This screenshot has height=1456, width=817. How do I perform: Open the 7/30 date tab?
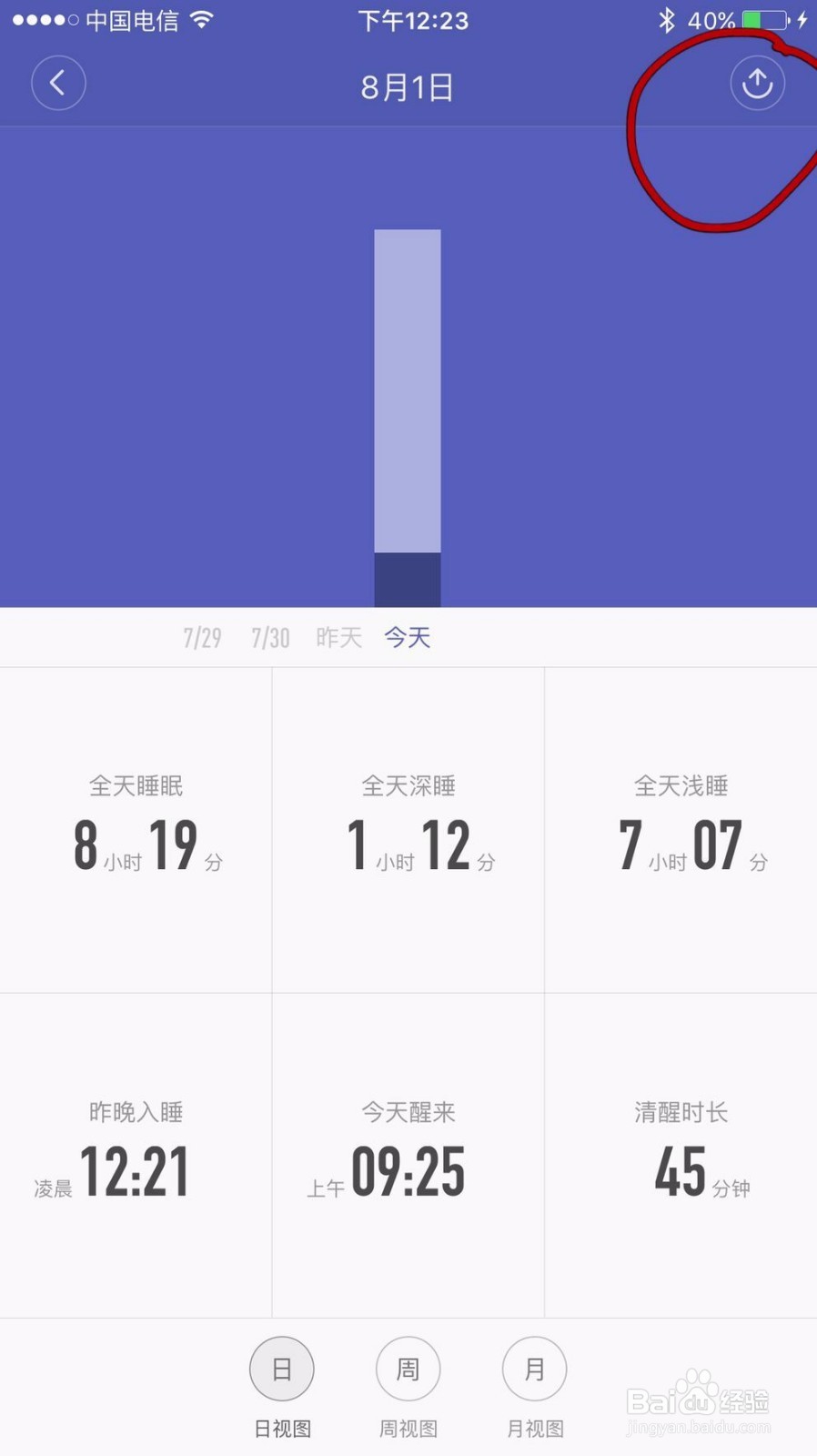click(x=269, y=637)
